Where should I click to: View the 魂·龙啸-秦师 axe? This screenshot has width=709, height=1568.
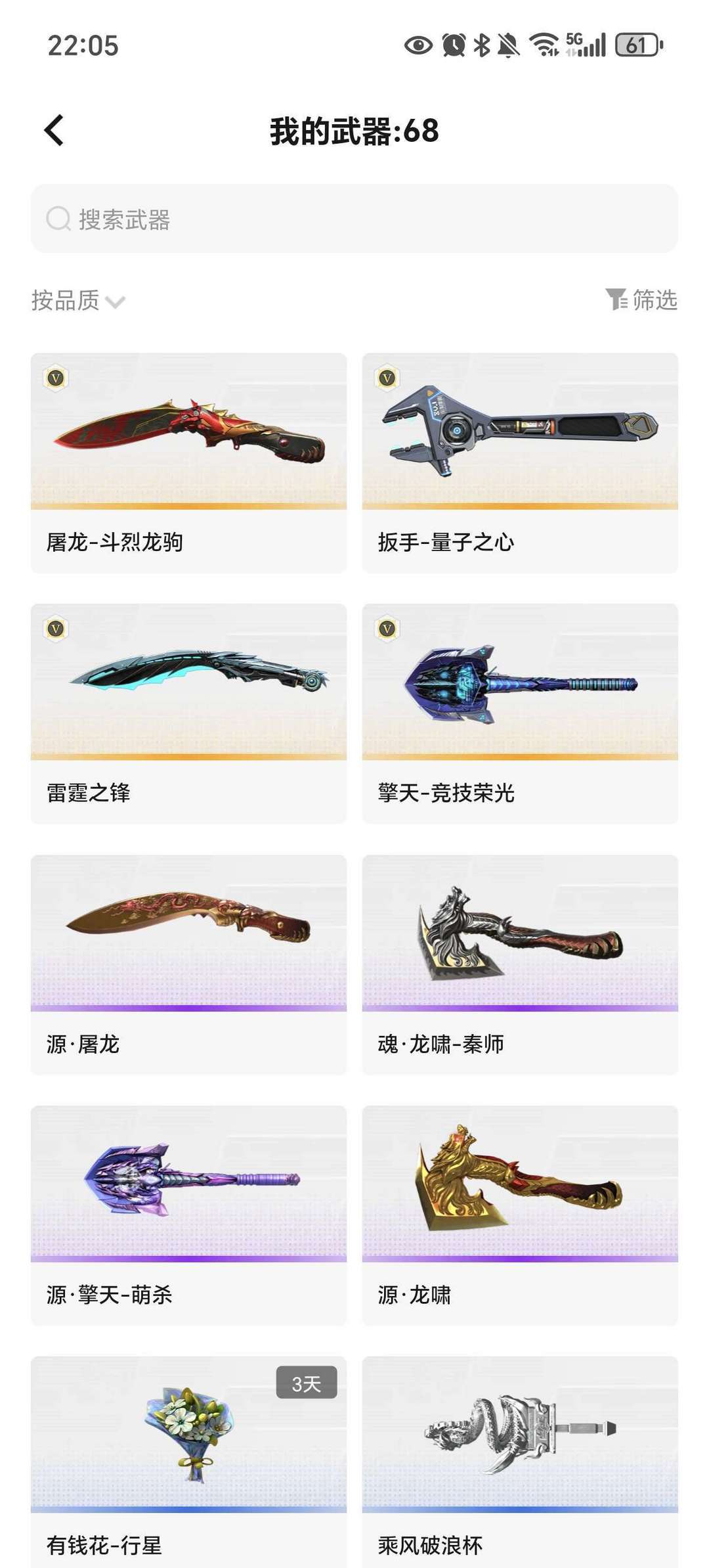coord(520,964)
